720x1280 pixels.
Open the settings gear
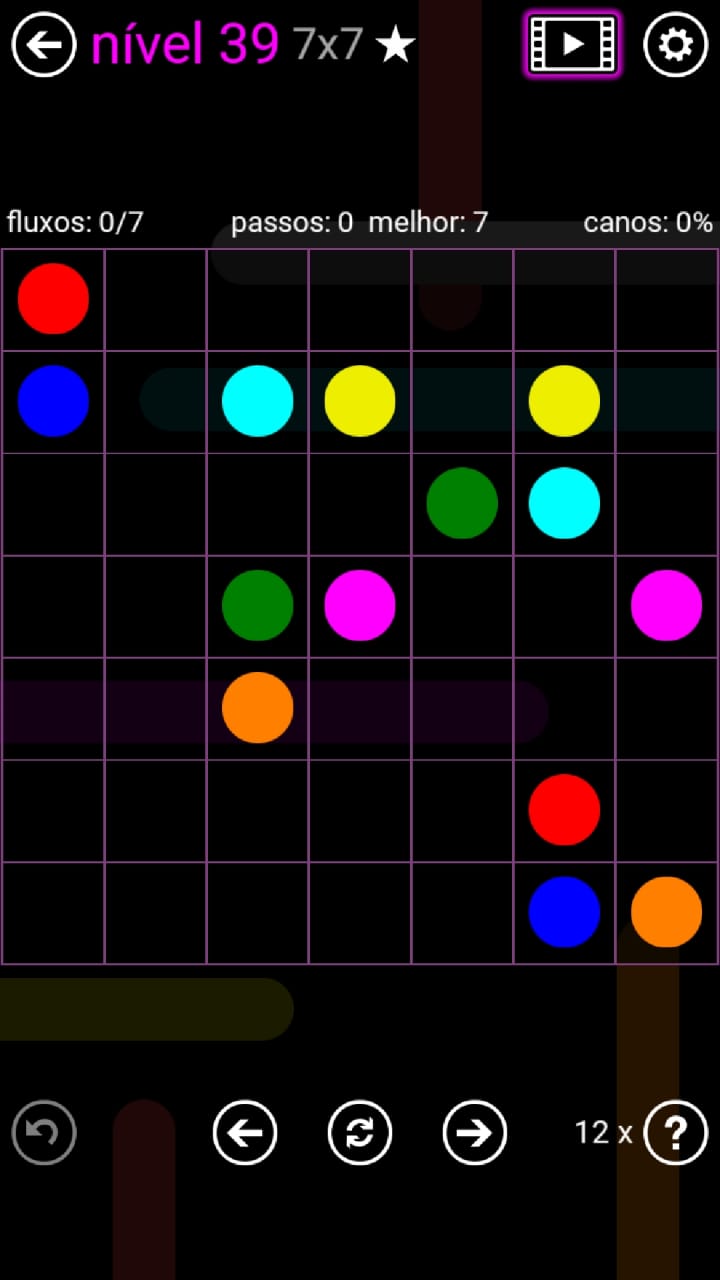[675, 44]
